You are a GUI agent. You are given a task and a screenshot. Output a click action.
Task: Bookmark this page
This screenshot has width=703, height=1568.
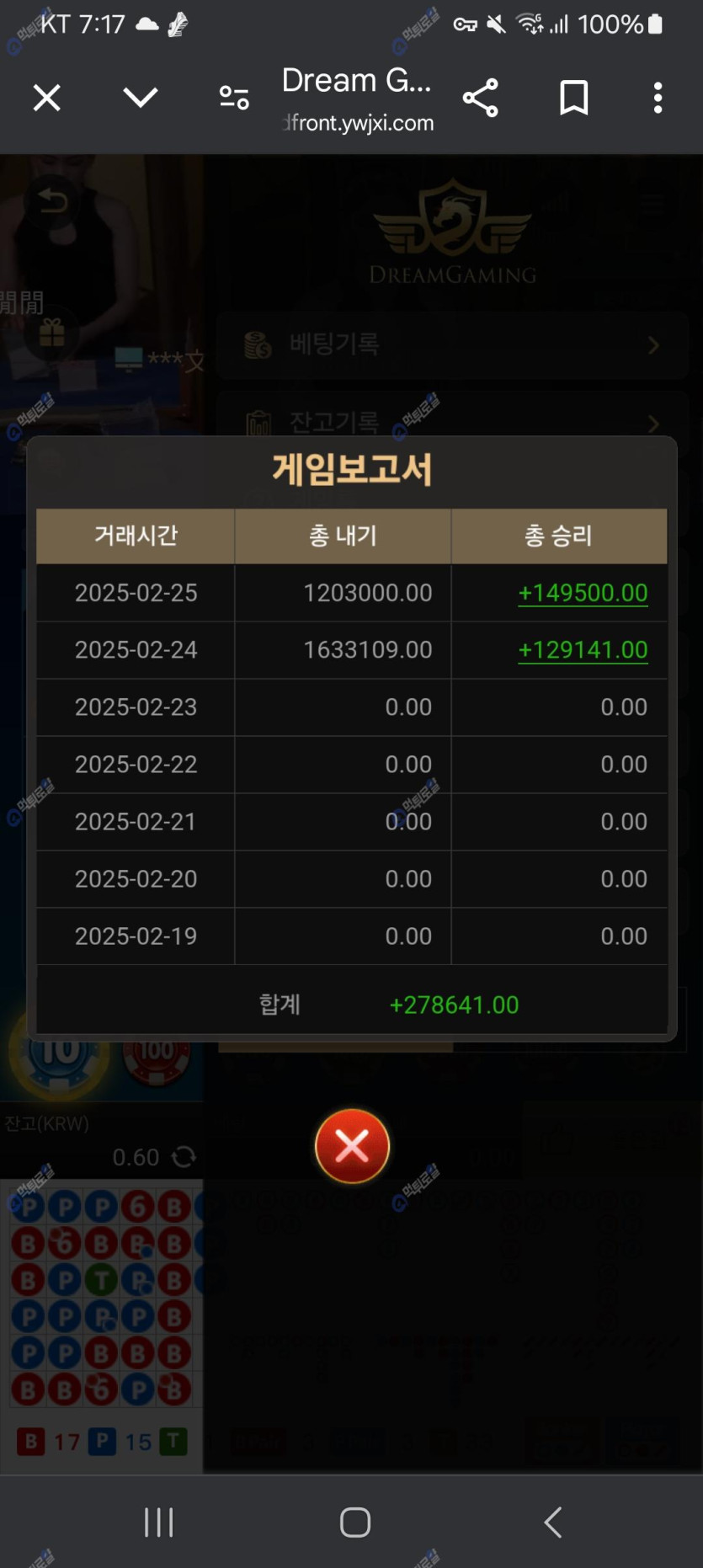[x=574, y=99]
